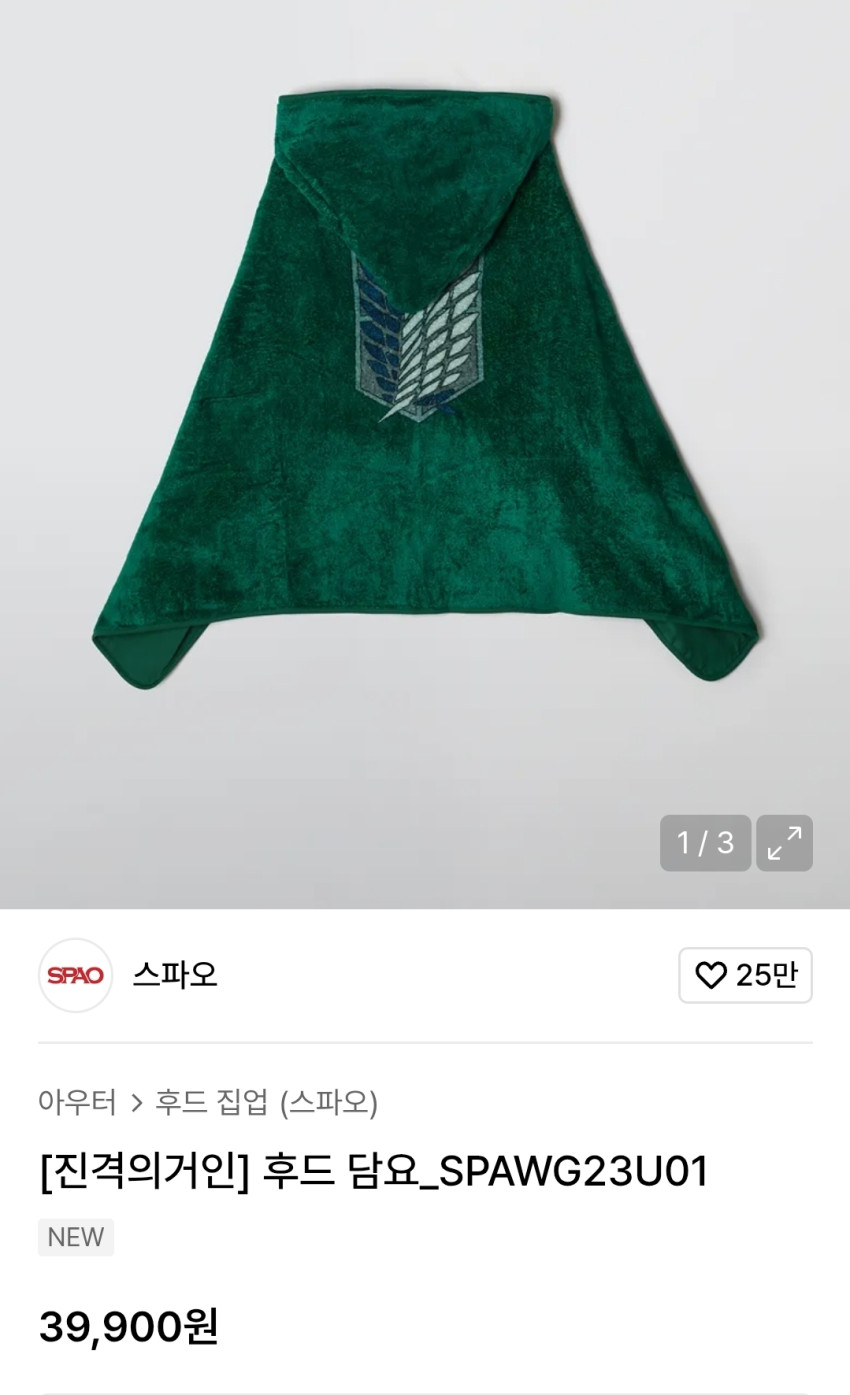This screenshot has height=1395, width=850.
Task: Open the 스파오 brand page
Action: 174,975
